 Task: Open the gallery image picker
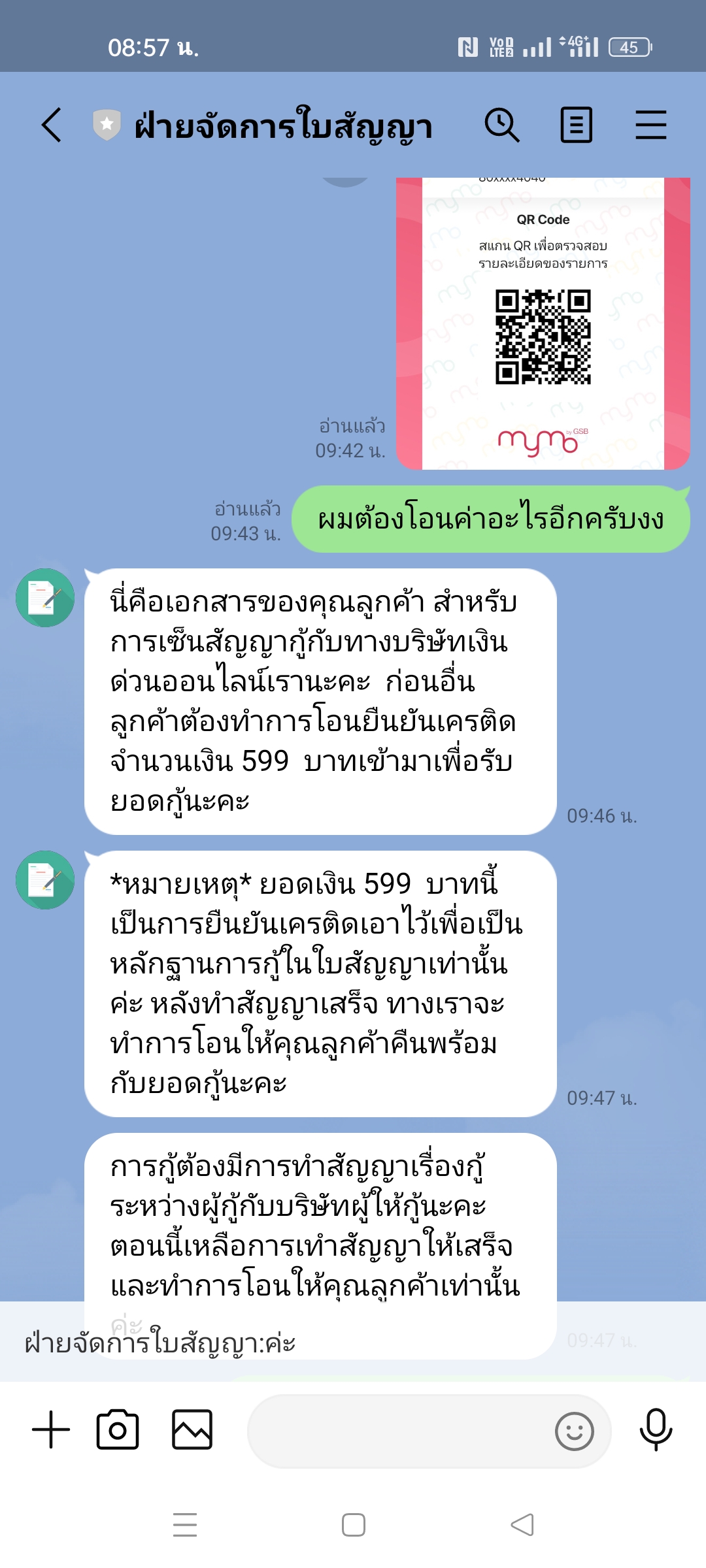tap(192, 1429)
